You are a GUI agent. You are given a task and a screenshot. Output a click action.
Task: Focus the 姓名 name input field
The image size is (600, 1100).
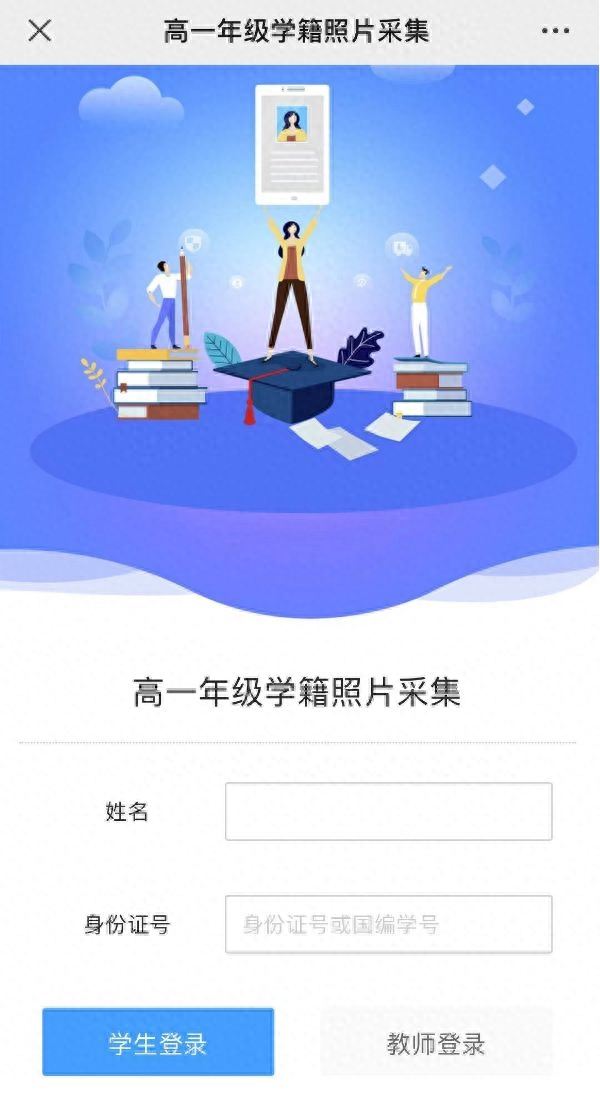point(388,811)
